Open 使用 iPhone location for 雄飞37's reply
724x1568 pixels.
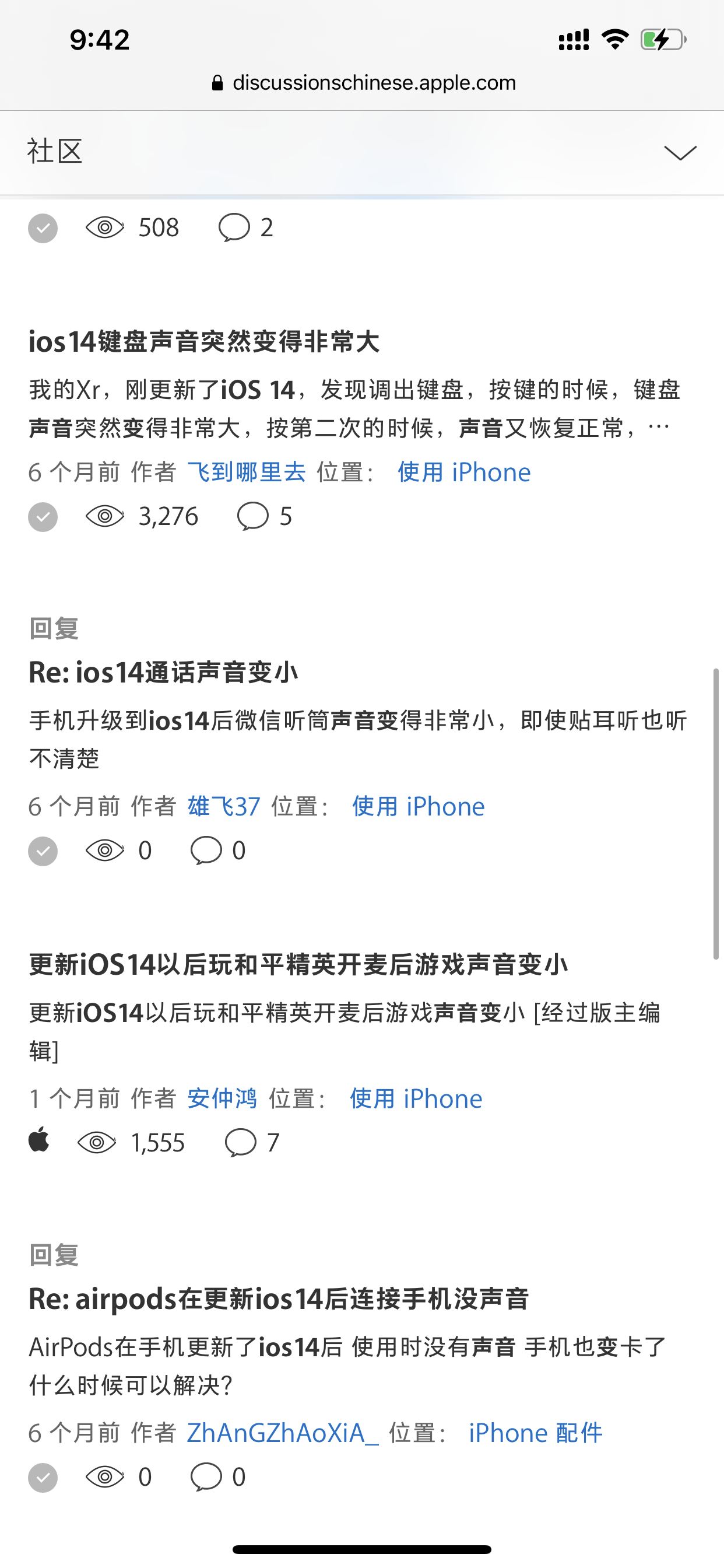[418, 807]
